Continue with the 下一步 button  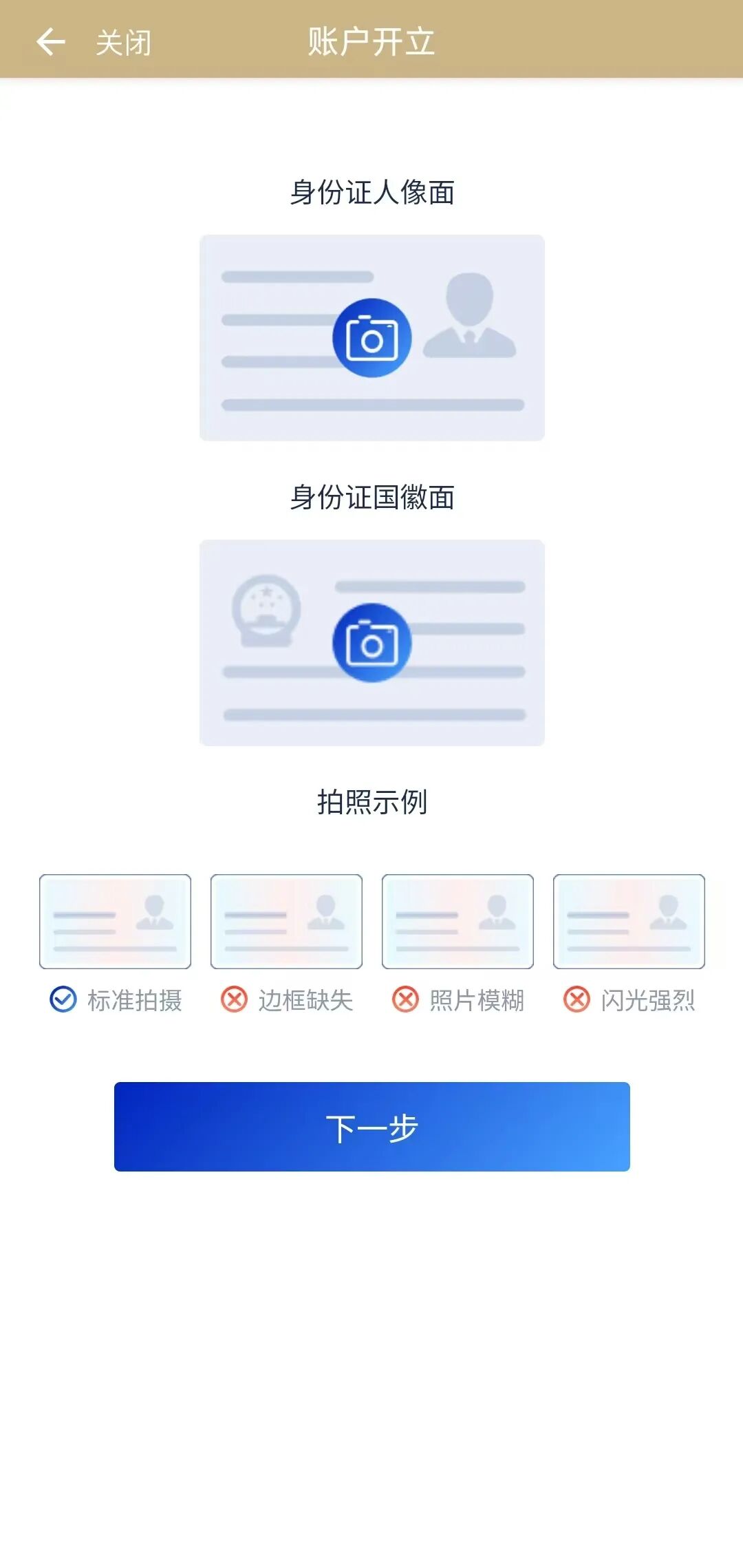click(371, 1127)
